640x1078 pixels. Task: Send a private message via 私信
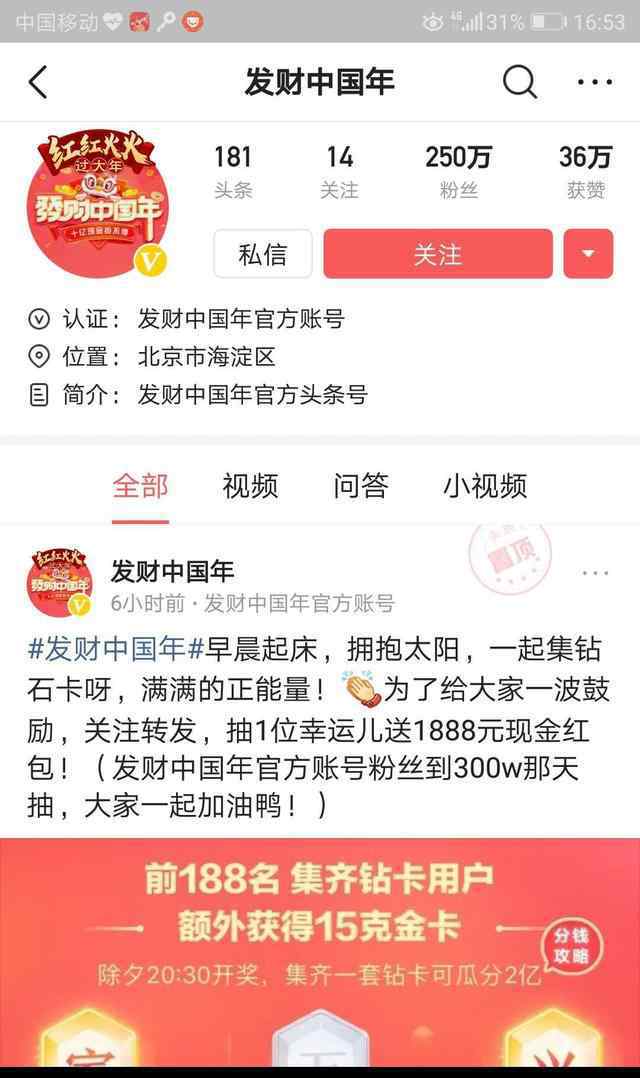263,254
